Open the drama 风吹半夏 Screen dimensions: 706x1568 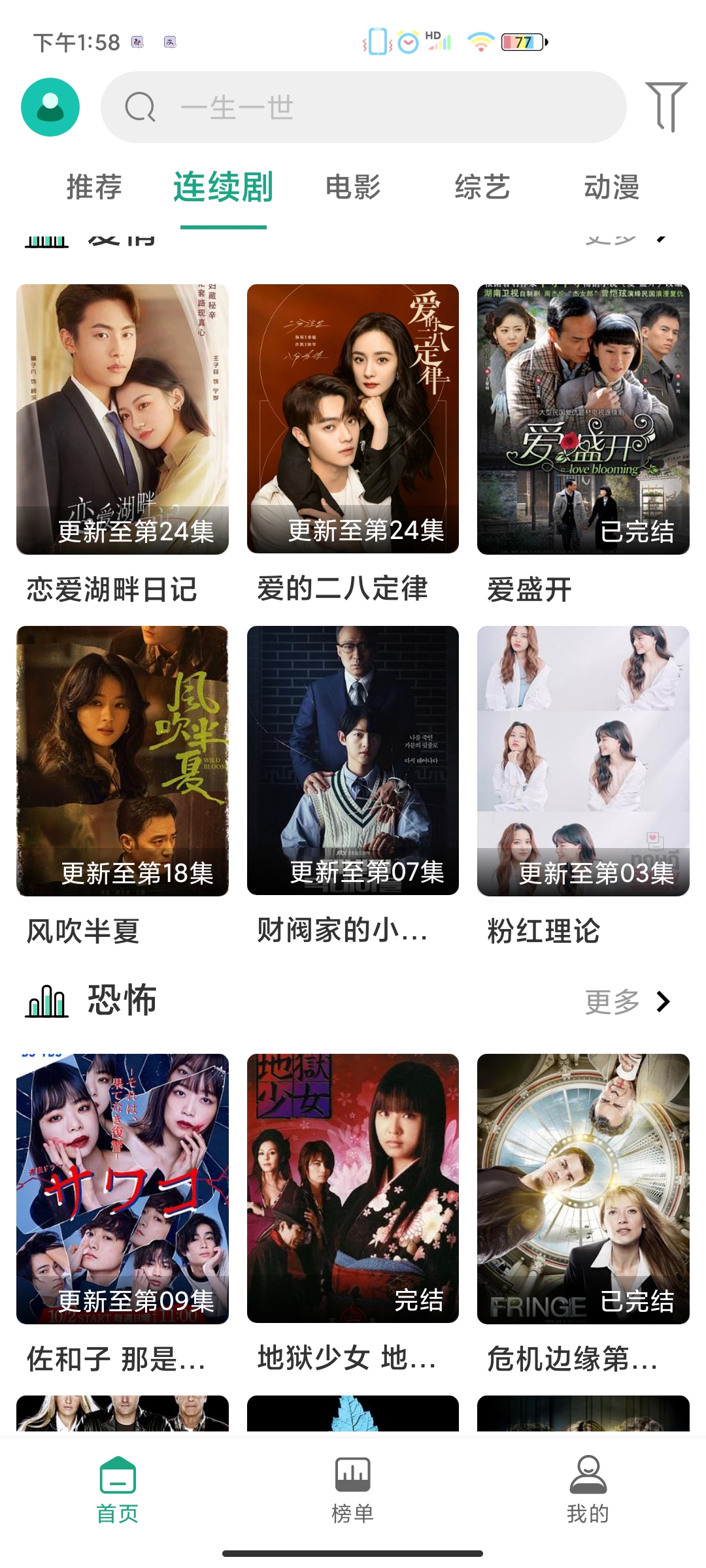click(122, 760)
